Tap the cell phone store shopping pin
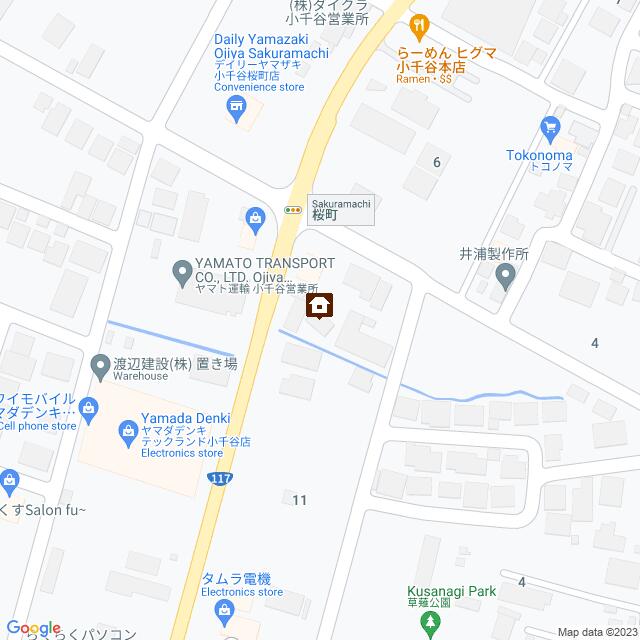This screenshot has width=640, height=640. click(89, 407)
